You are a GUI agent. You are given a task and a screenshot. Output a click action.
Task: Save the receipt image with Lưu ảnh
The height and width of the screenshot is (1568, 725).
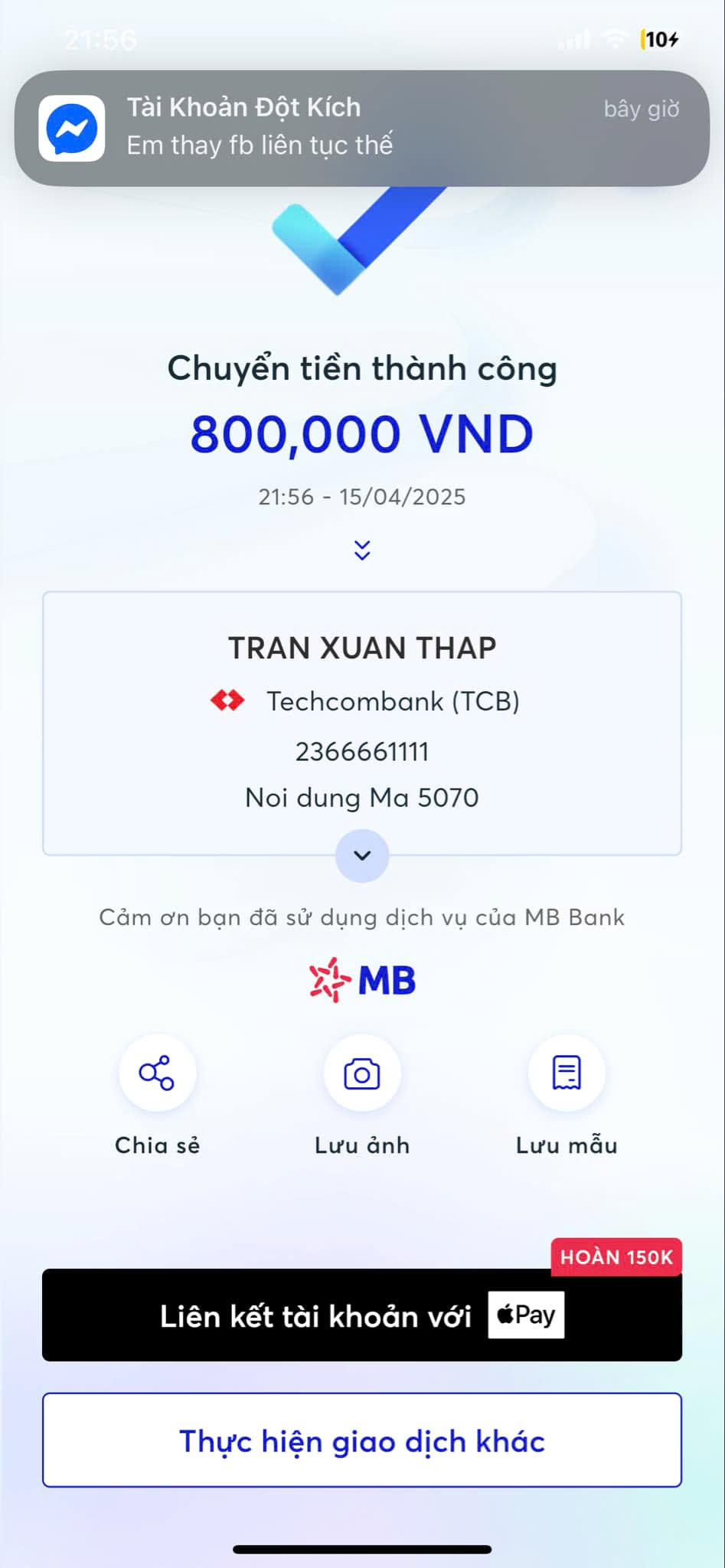[362, 1073]
